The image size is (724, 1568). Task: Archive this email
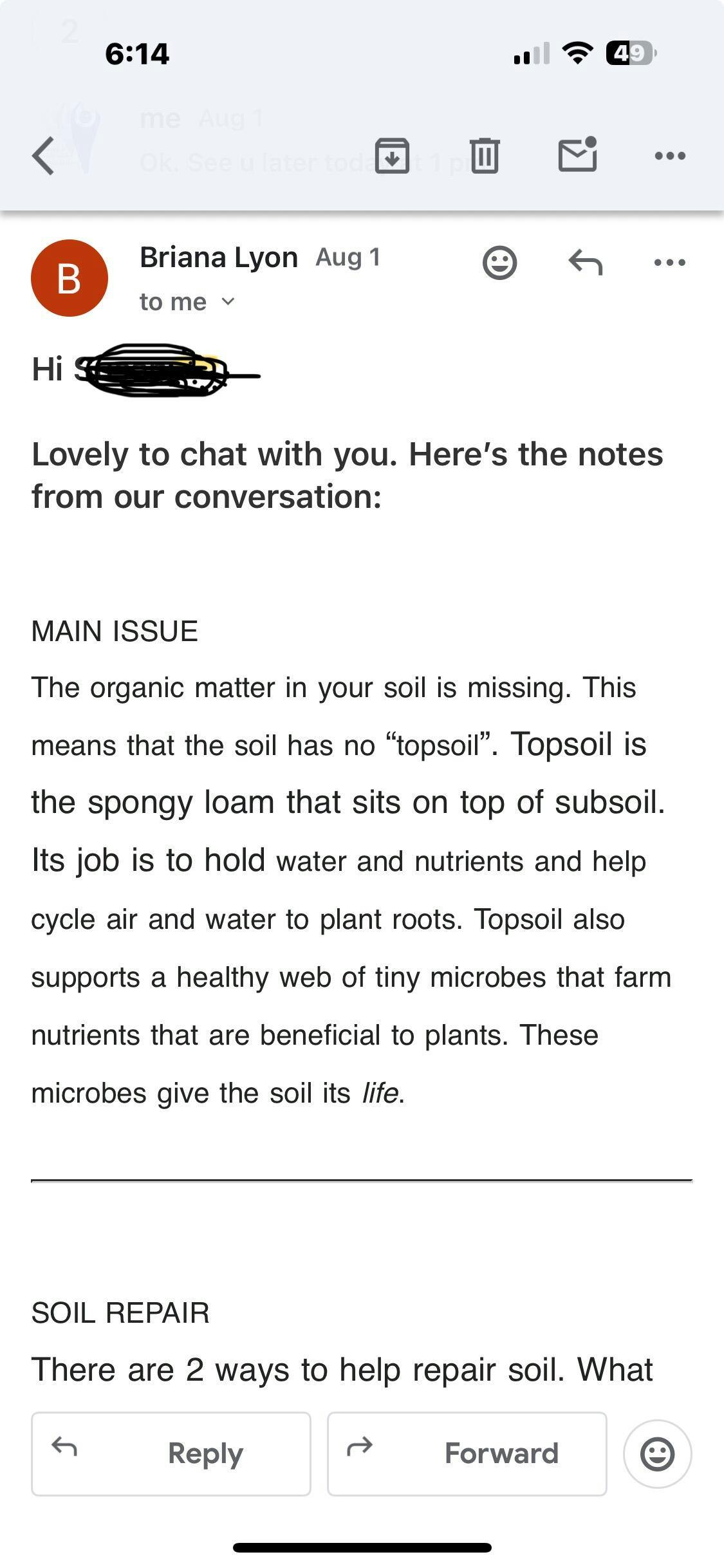(x=392, y=156)
